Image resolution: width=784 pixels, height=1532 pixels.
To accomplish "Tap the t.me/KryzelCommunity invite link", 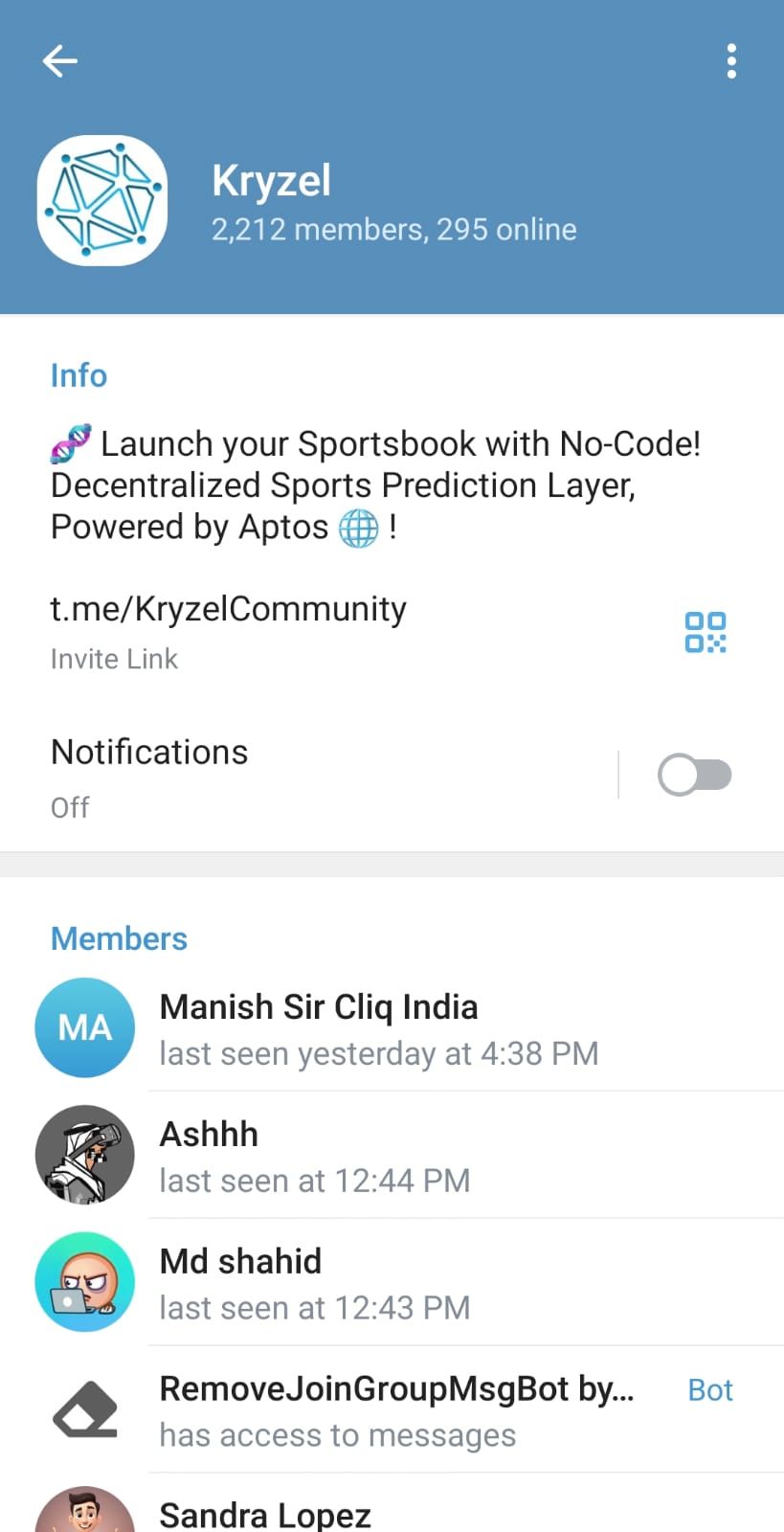I will (x=228, y=609).
